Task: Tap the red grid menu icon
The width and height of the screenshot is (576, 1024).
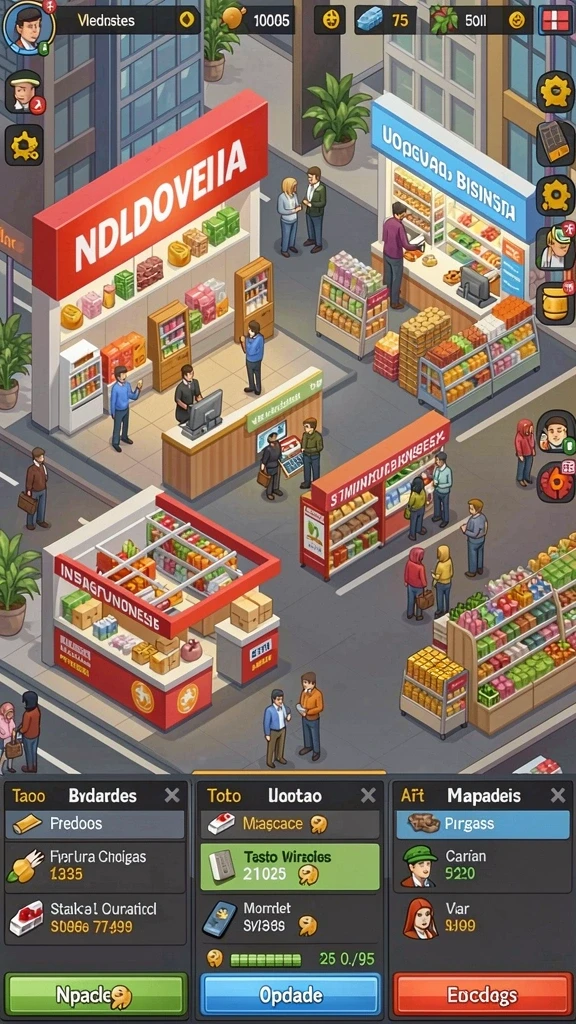Action: 556,20
